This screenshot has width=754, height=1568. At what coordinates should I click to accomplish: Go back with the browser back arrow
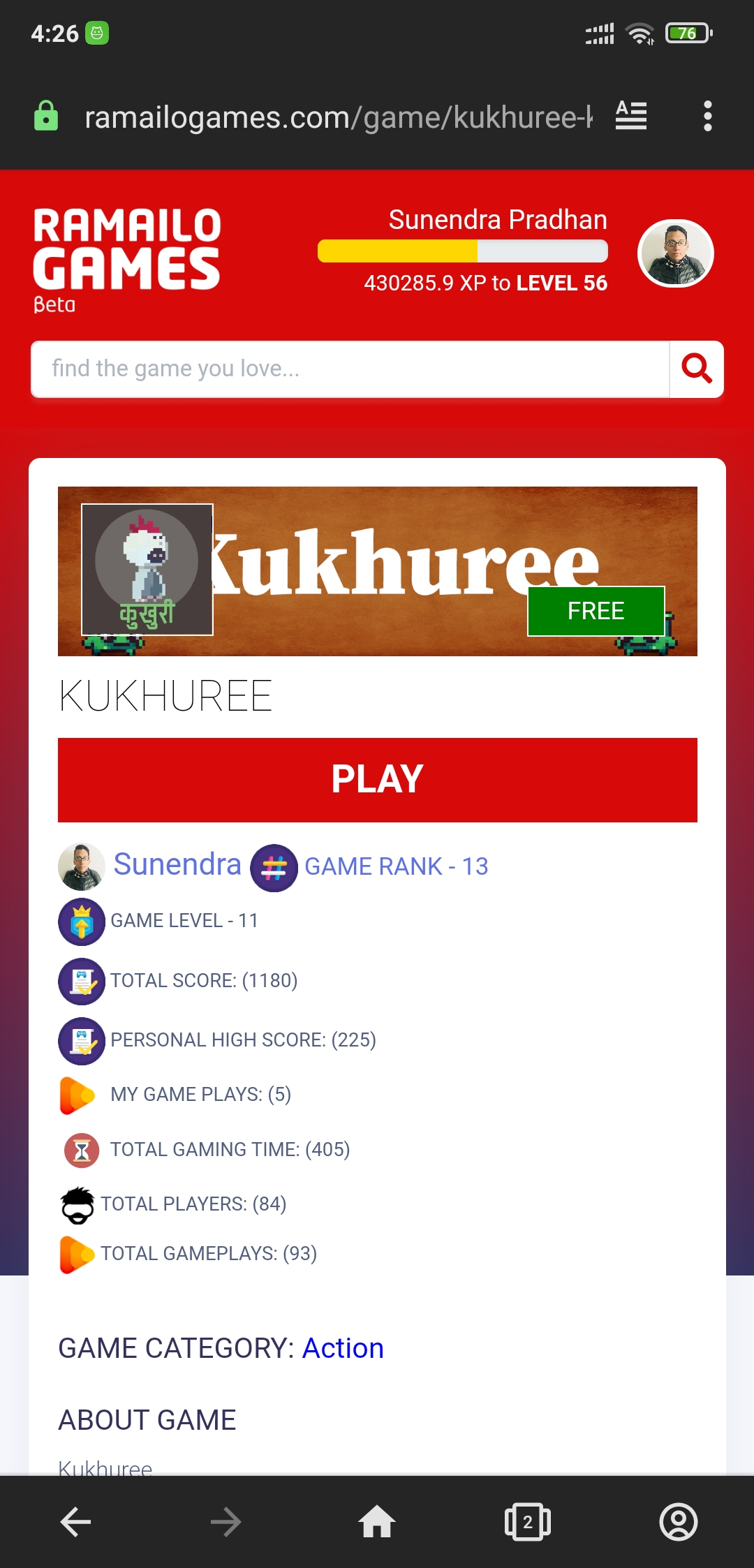75,1522
